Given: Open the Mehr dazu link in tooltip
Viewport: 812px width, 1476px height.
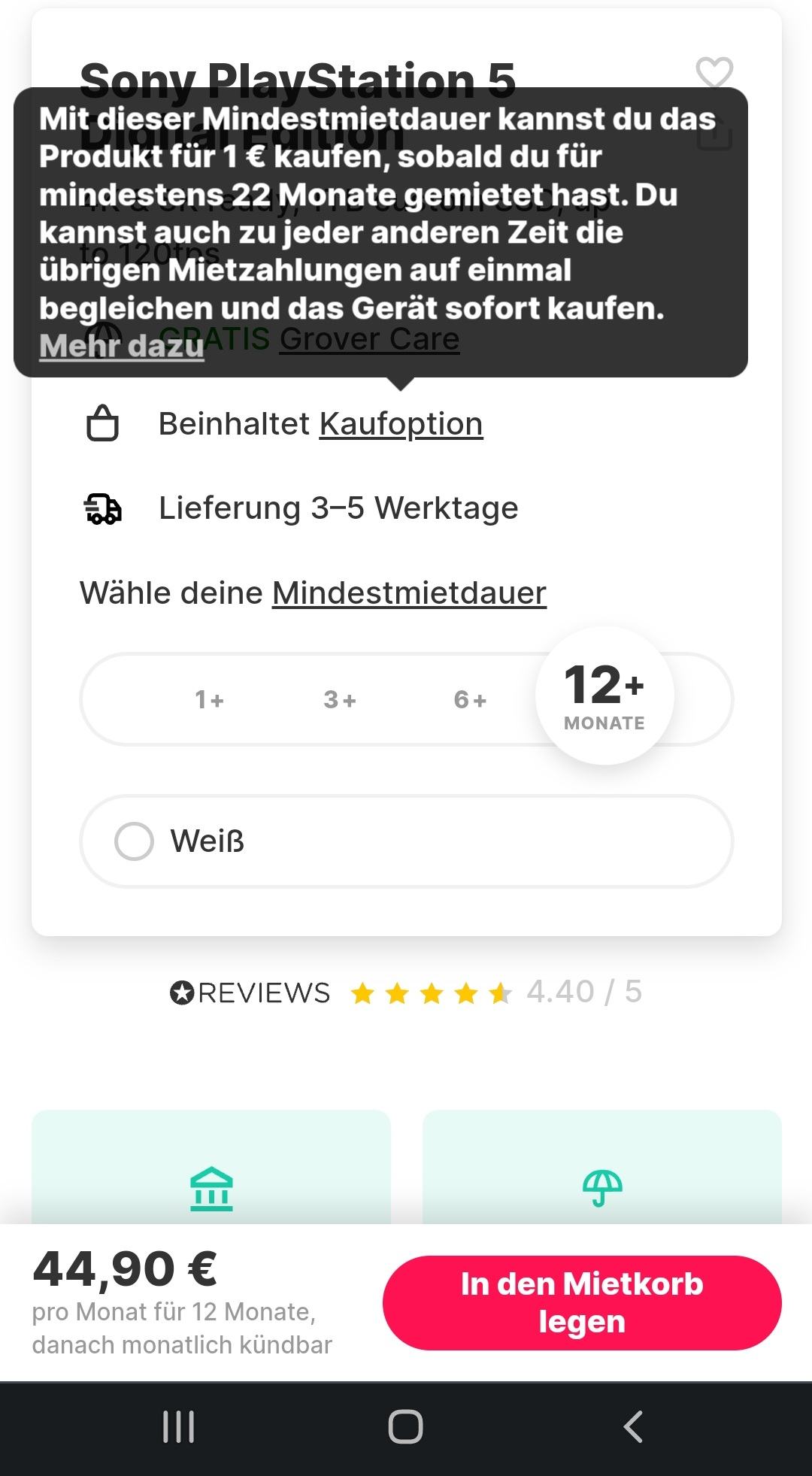Looking at the screenshot, I should [x=122, y=346].
